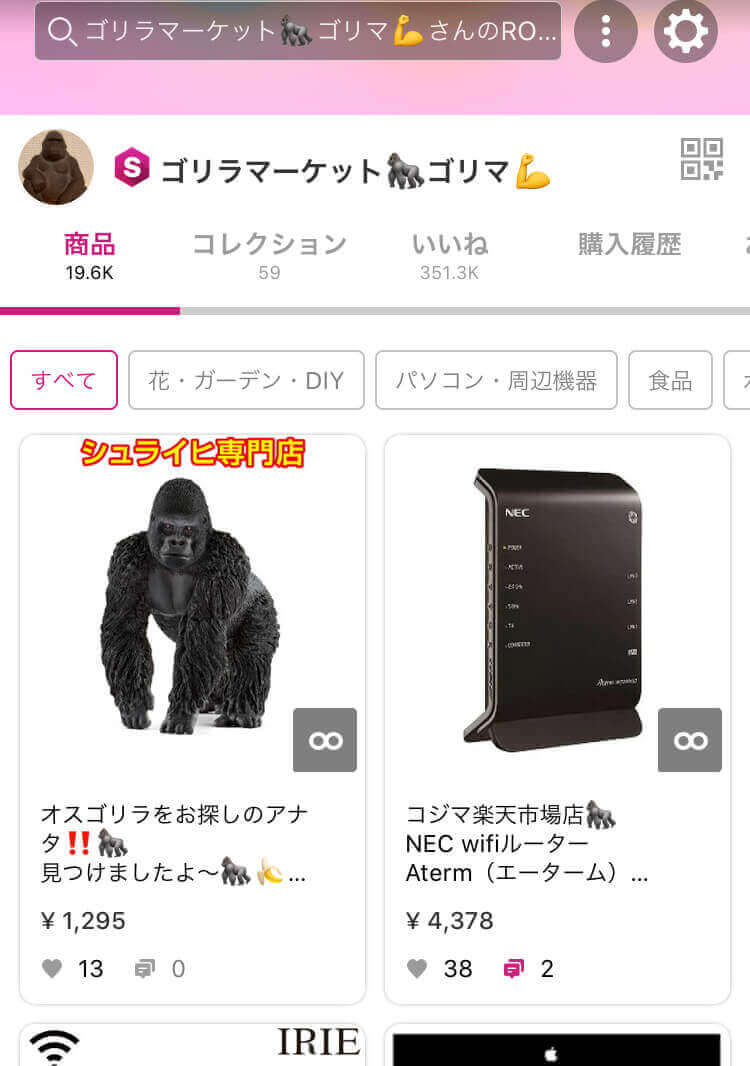The width and height of the screenshot is (750, 1066).
Task: Like the NEC wifiルーター product
Action: point(417,968)
